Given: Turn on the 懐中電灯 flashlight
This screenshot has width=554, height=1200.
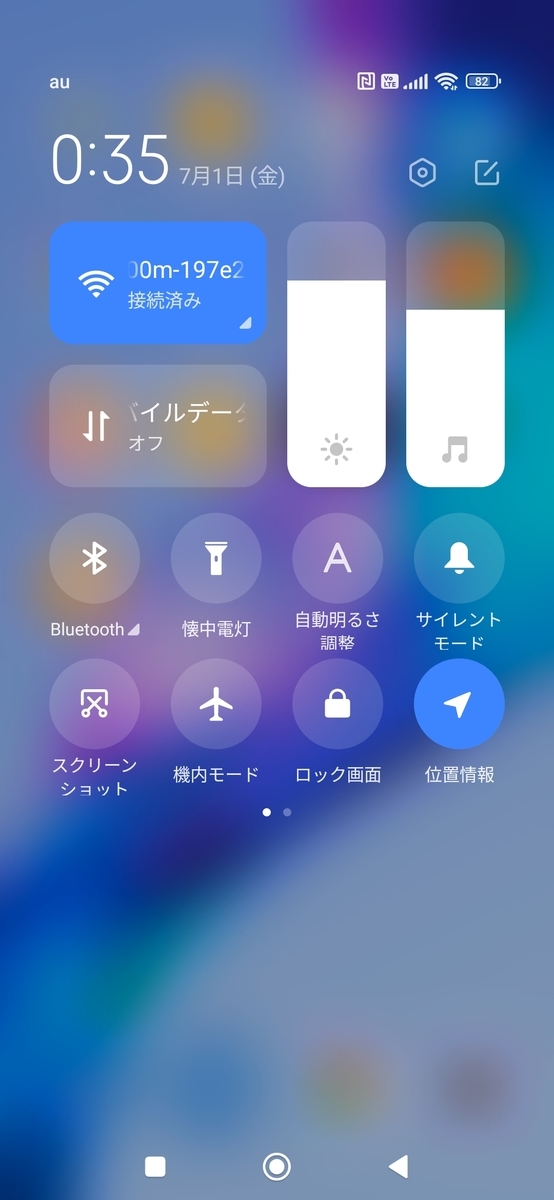Looking at the screenshot, I should tap(216, 559).
